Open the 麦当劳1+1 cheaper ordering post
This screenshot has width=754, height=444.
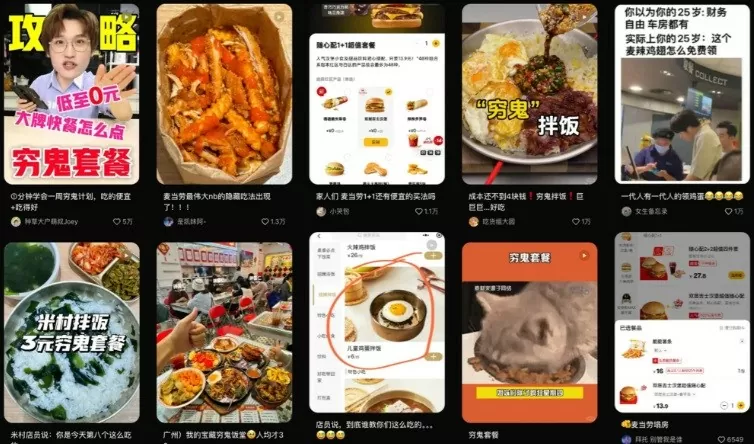[376, 95]
